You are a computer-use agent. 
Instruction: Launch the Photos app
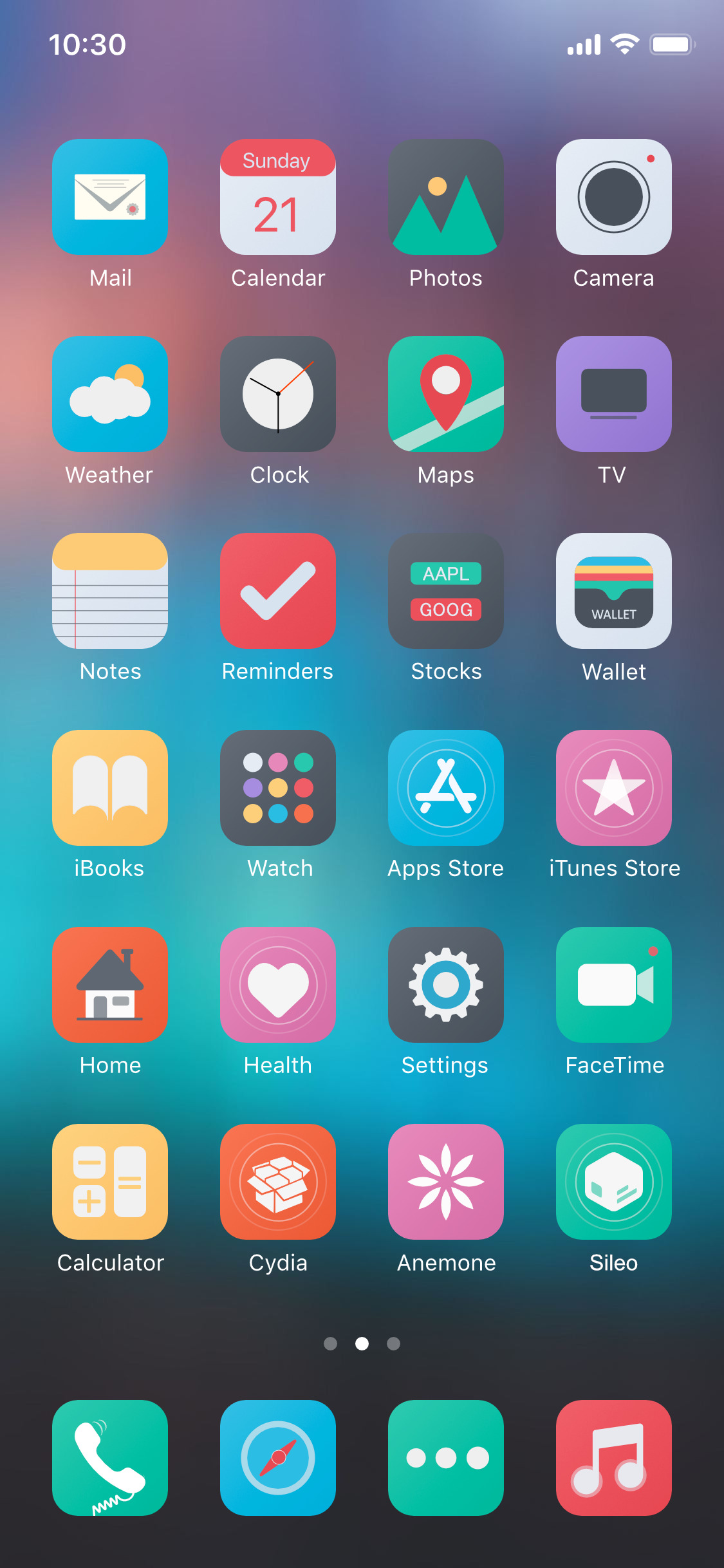(x=446, y=197)
